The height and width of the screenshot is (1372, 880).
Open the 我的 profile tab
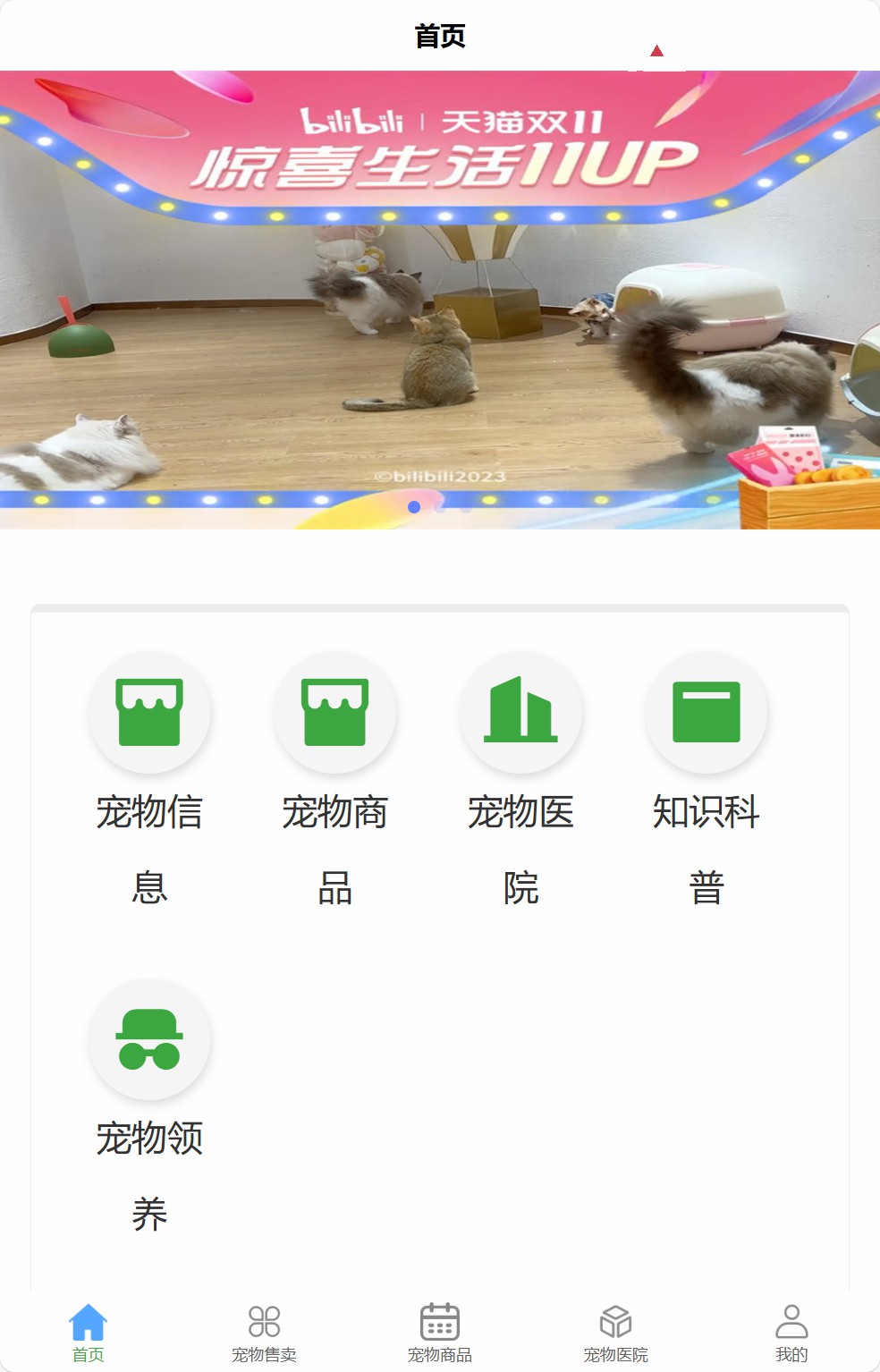click(x=791, y=1333)
